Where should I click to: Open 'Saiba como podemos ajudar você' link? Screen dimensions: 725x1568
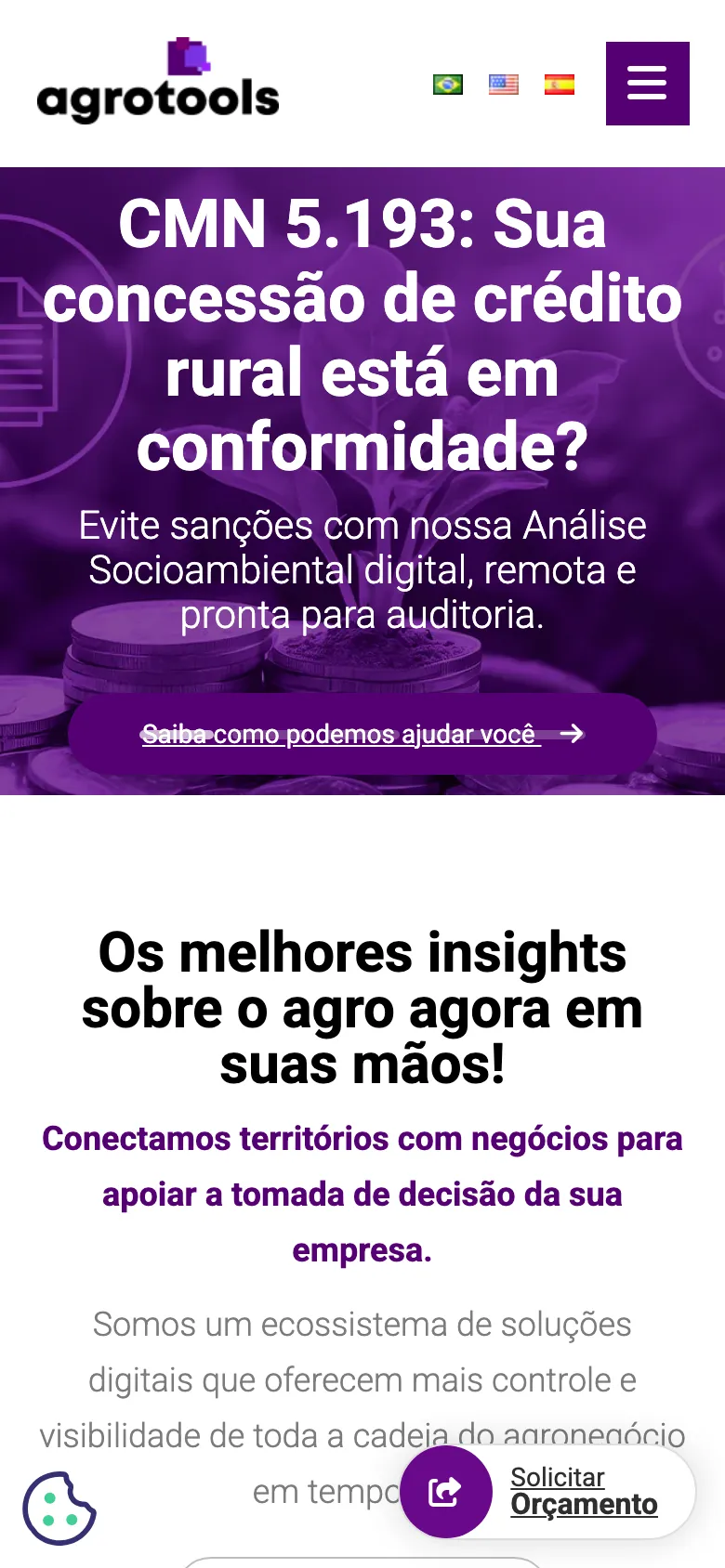362,734
